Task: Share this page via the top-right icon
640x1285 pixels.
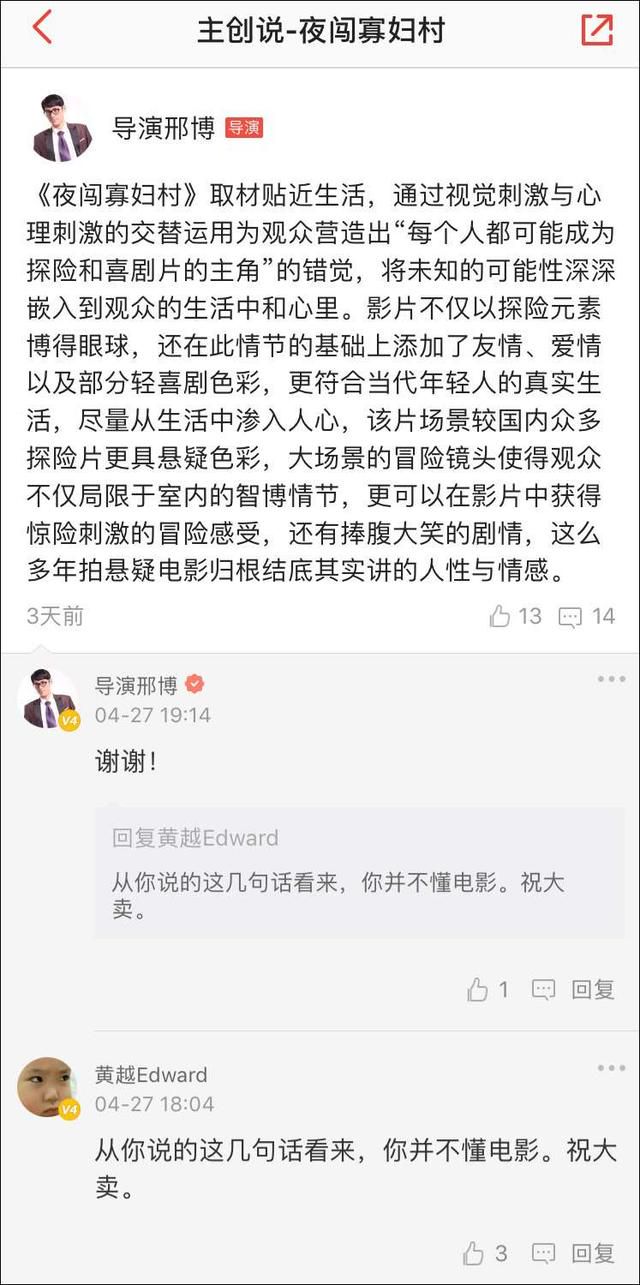Action: [x=597, y=29]
